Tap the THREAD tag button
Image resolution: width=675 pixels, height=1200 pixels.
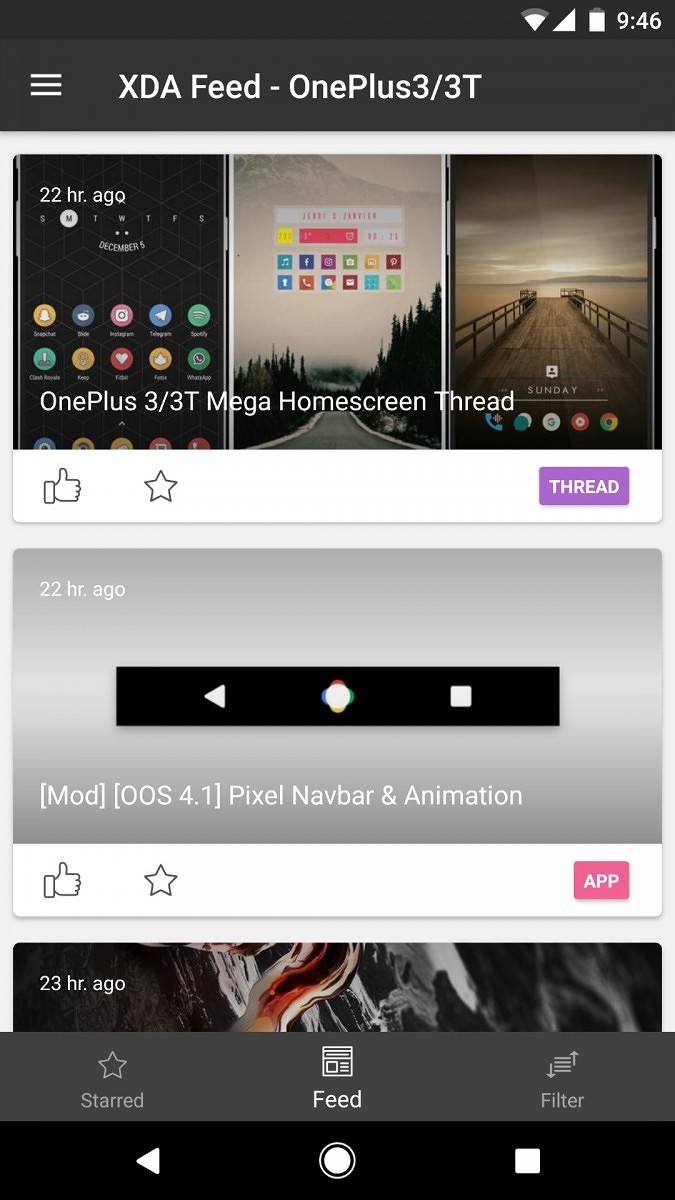click(584, 487)
